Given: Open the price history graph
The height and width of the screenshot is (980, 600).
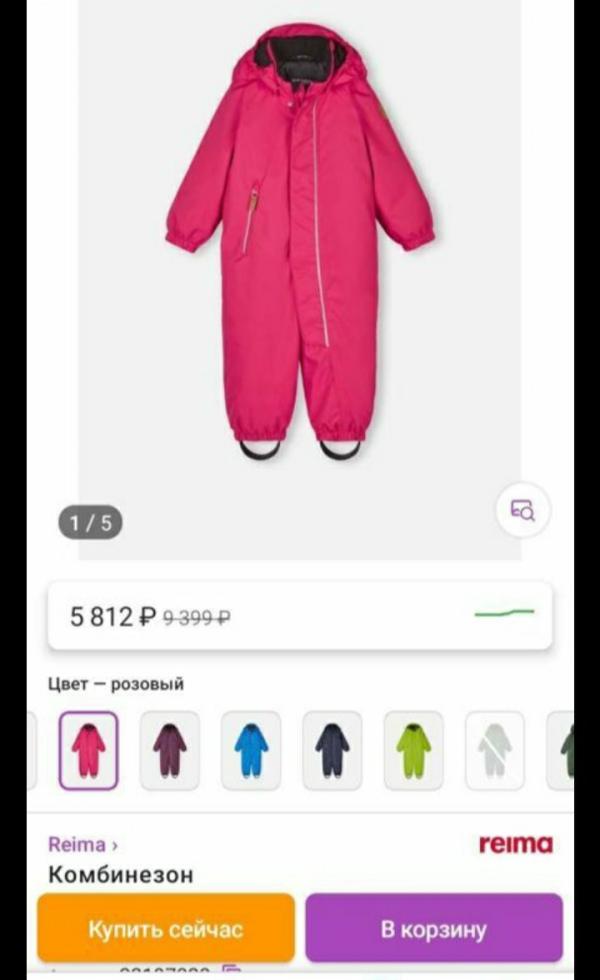Looking at the screenshot, I should (x=504, y=613).
